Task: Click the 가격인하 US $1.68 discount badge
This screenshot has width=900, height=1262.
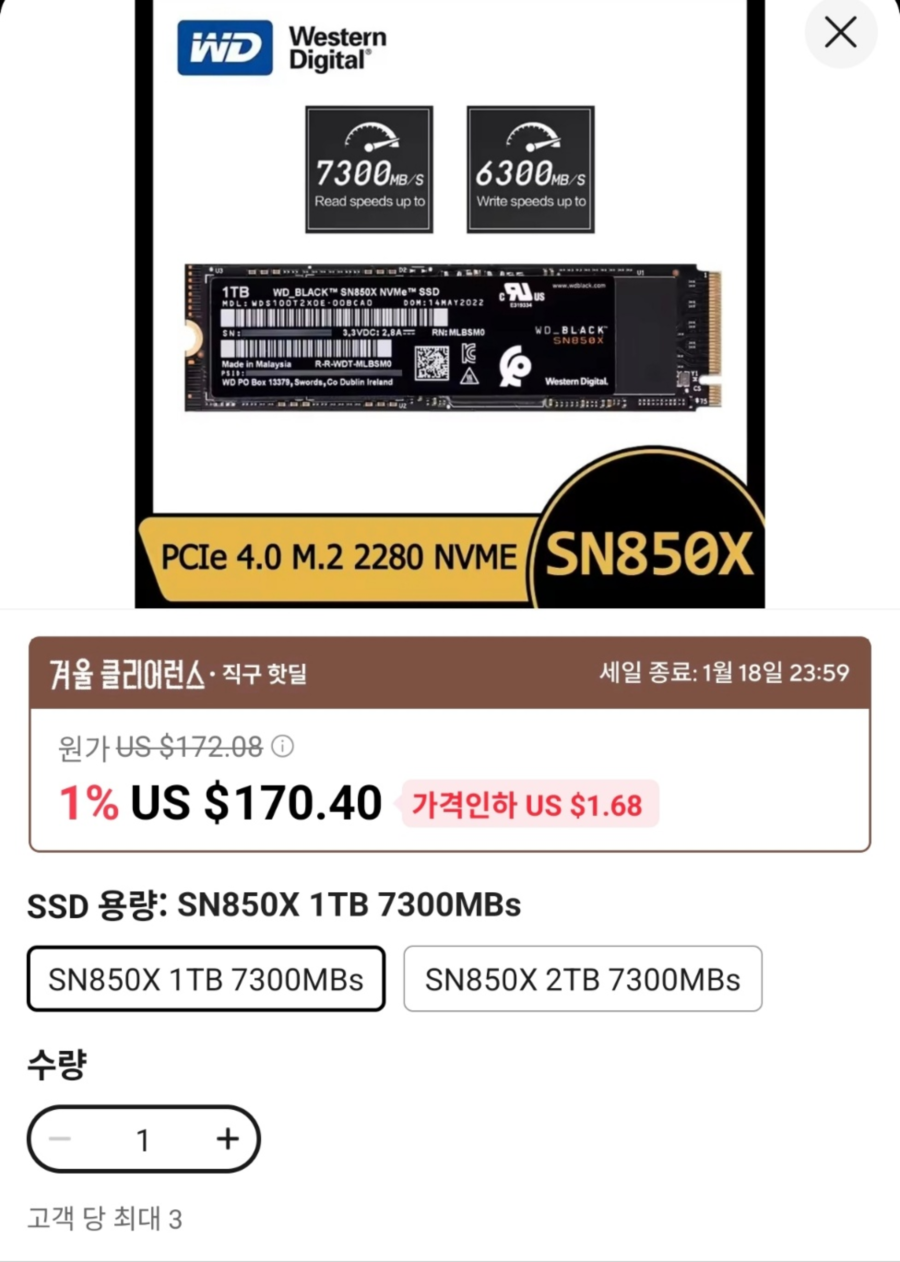Action: tap(530, 804)
